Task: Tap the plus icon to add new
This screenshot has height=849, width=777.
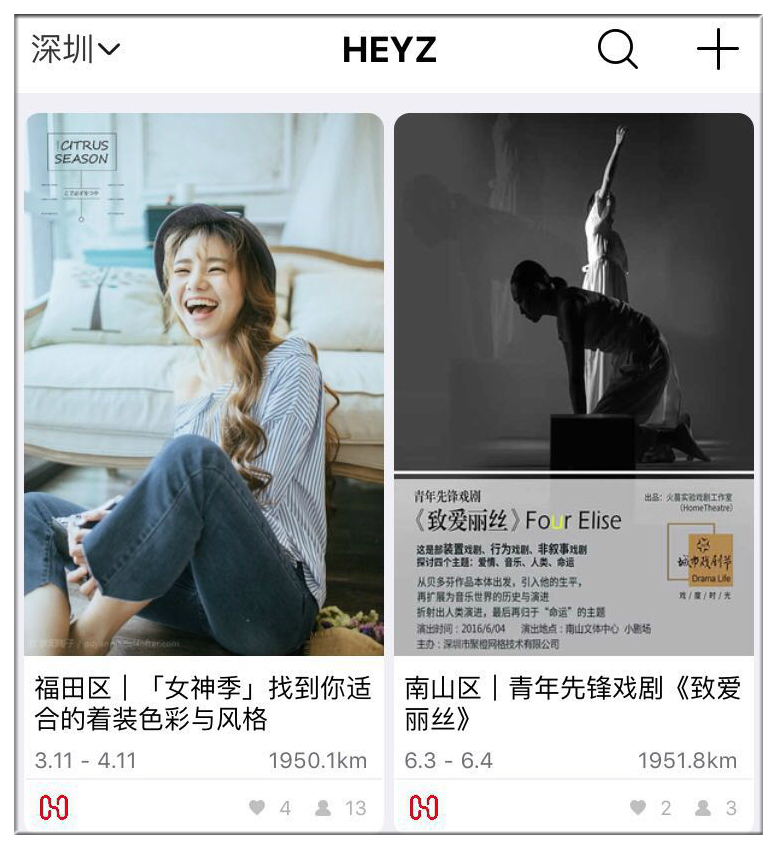Action: coord(717,49)
